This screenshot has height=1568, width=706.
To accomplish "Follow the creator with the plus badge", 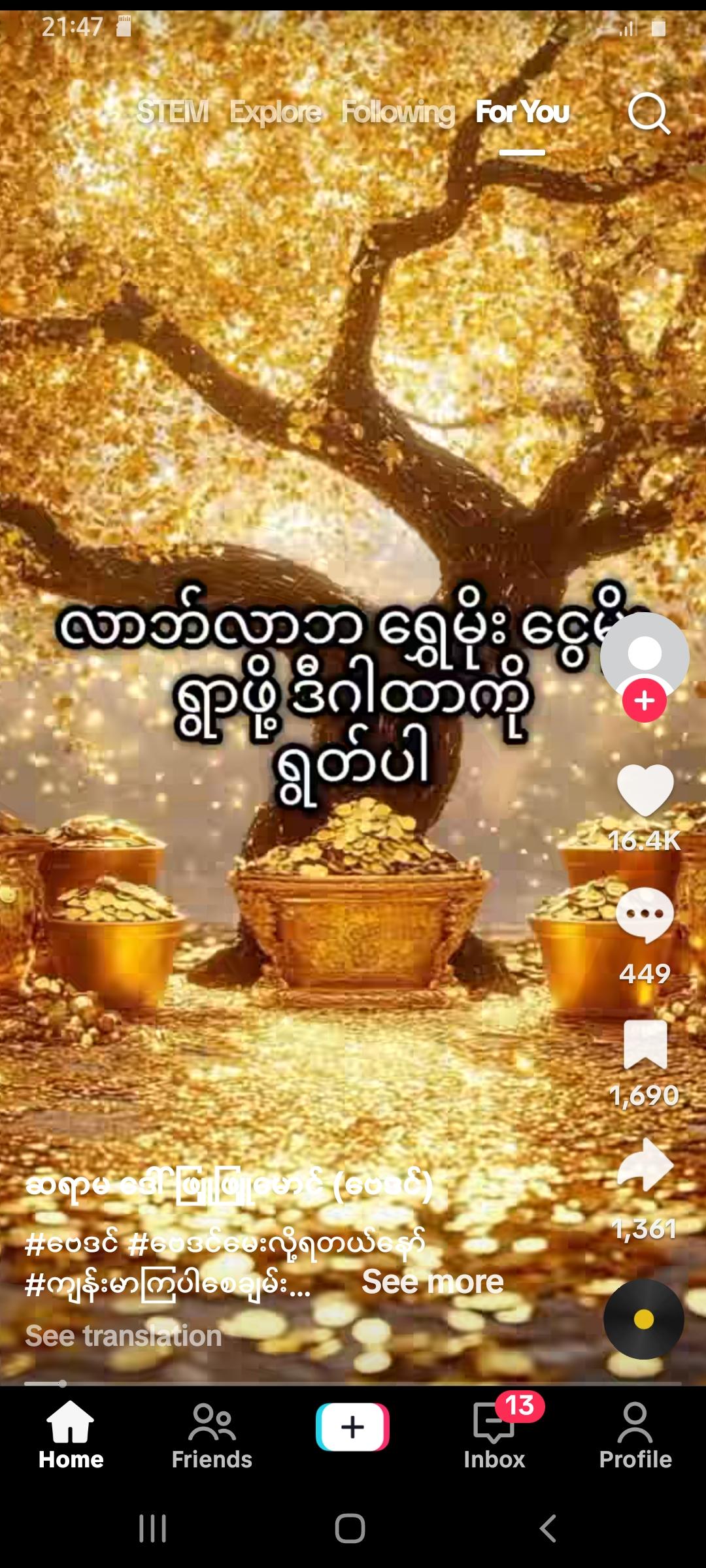I will click(645, 700).
